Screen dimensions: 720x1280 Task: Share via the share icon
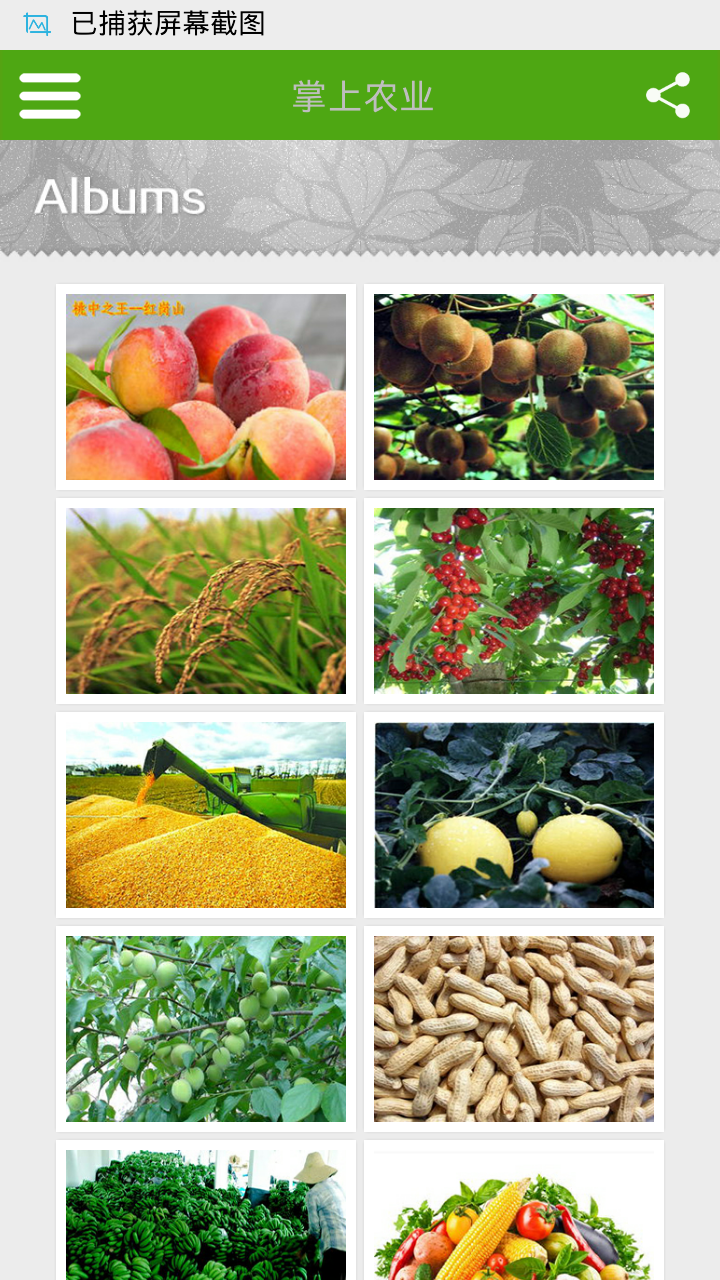pyautogui.click(x=668, y=95)
